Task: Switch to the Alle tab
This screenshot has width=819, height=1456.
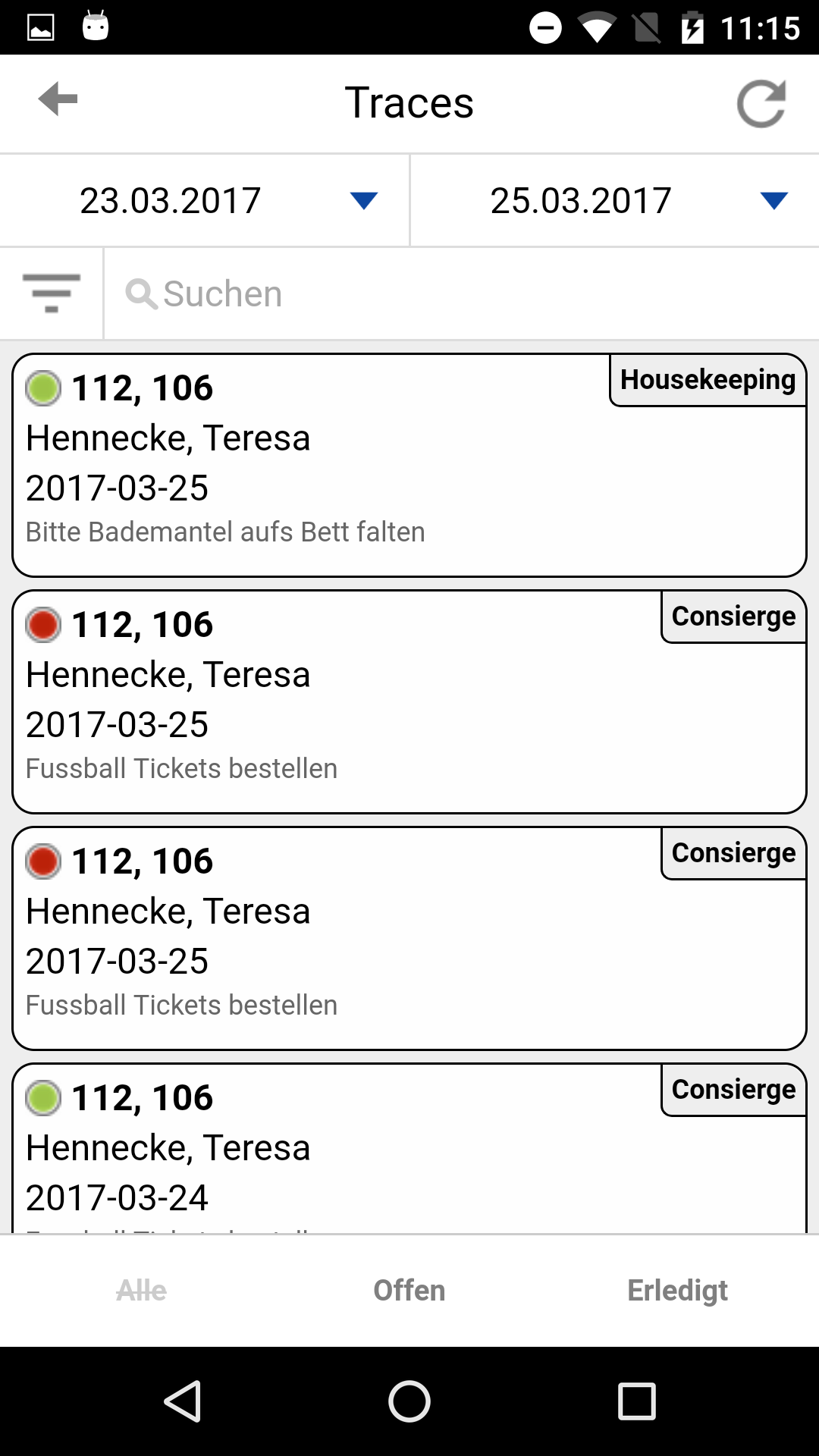Action: 141,1290
